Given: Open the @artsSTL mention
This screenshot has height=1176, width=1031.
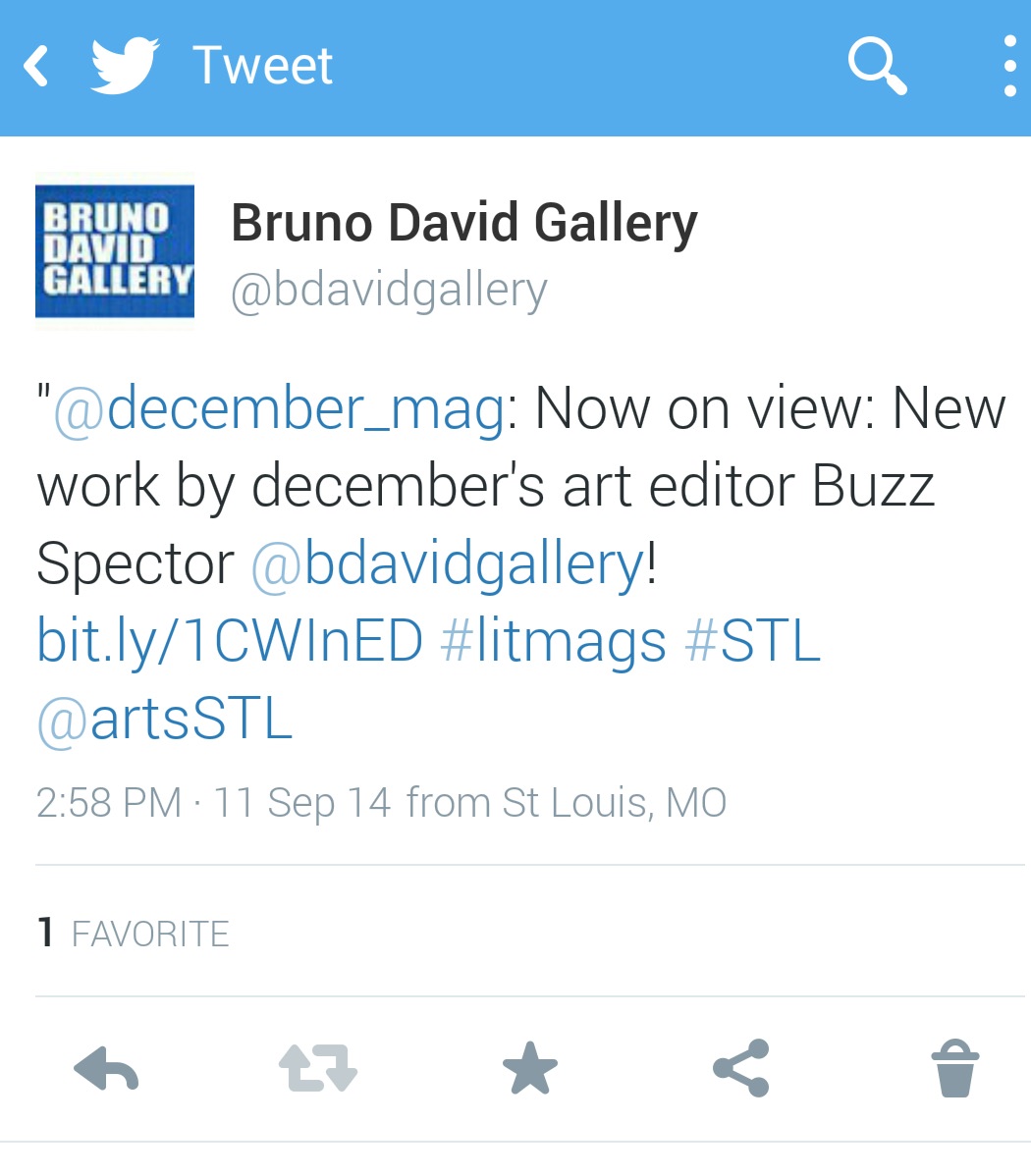Looking at the screenshot, I should click(x=165, y=720).
